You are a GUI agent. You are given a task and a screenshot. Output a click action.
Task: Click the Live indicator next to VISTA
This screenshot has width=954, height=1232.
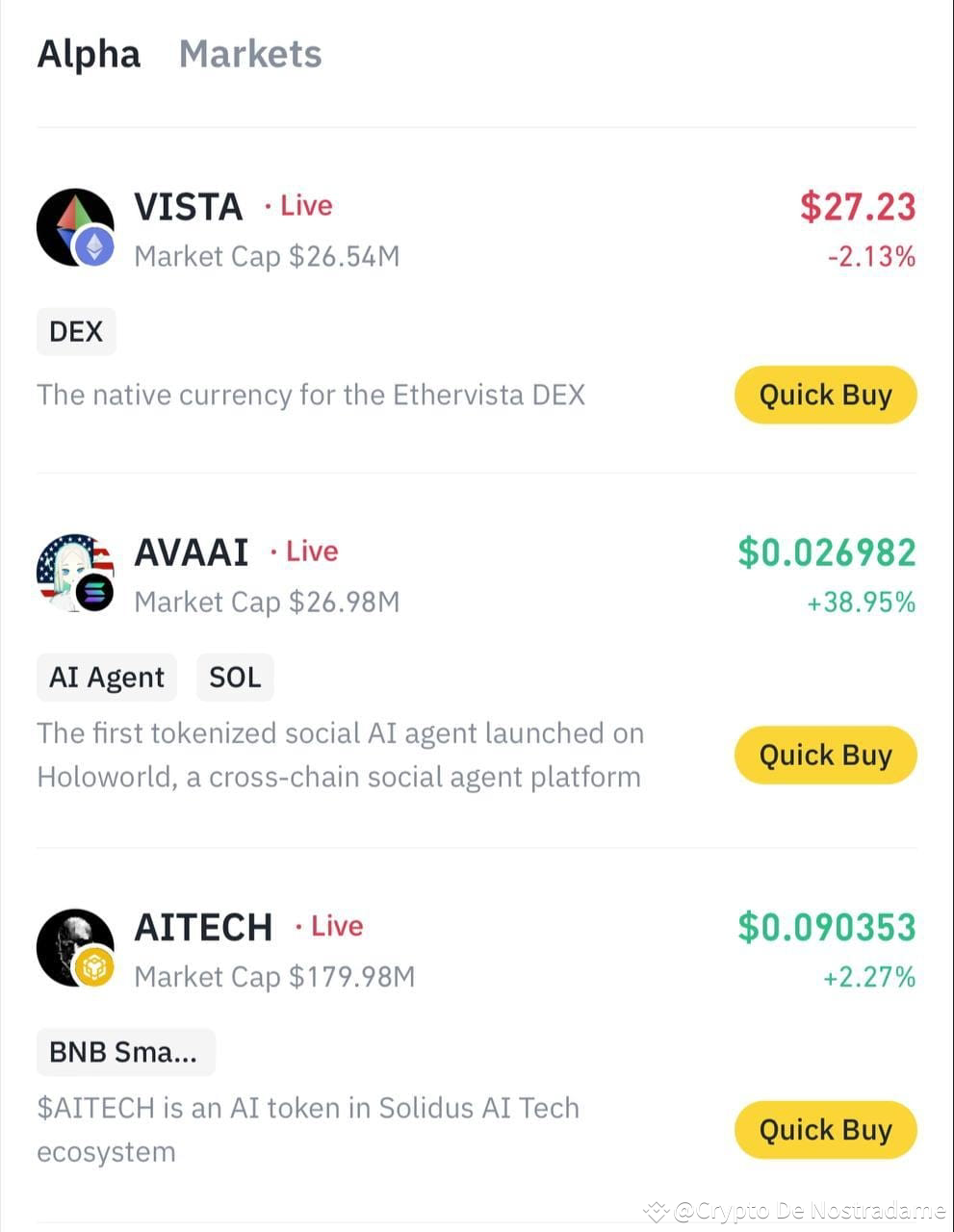[304, 205]
